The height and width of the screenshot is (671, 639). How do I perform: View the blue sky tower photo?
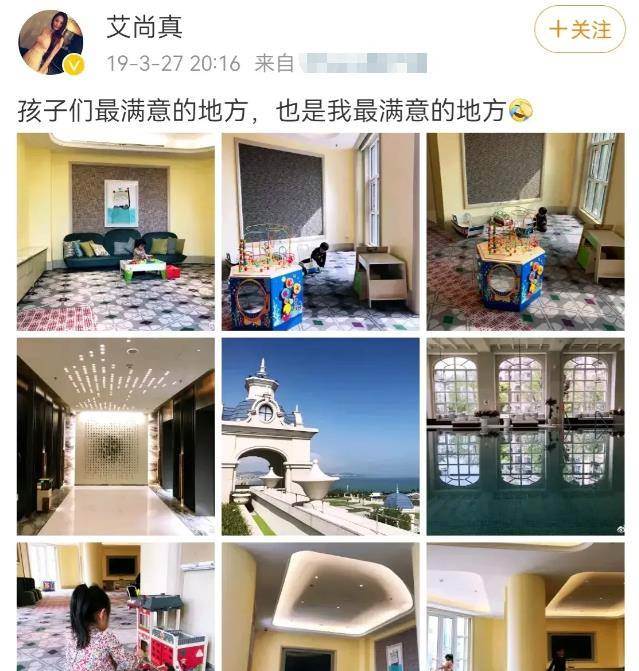pos(320,436)
